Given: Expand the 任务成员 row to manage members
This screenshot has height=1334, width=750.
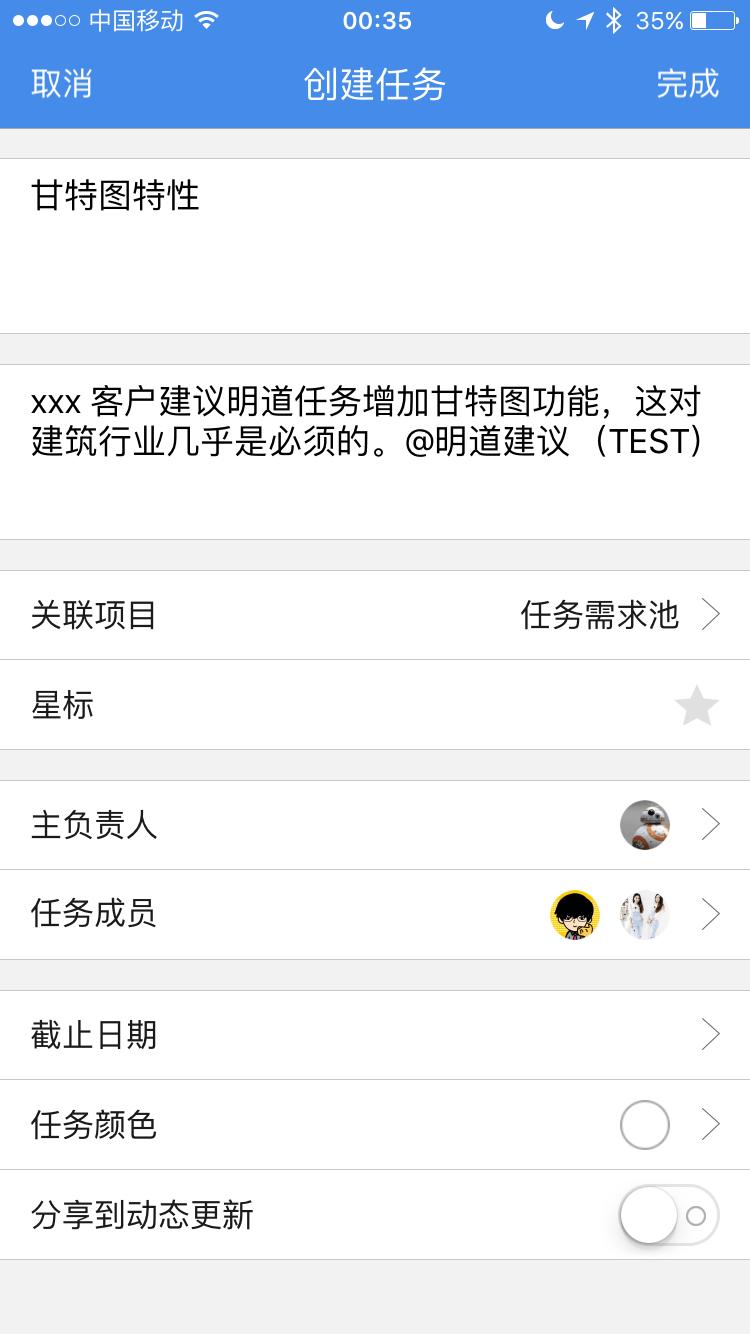Looking at the screenshot, I should click(x=711, y=914).
